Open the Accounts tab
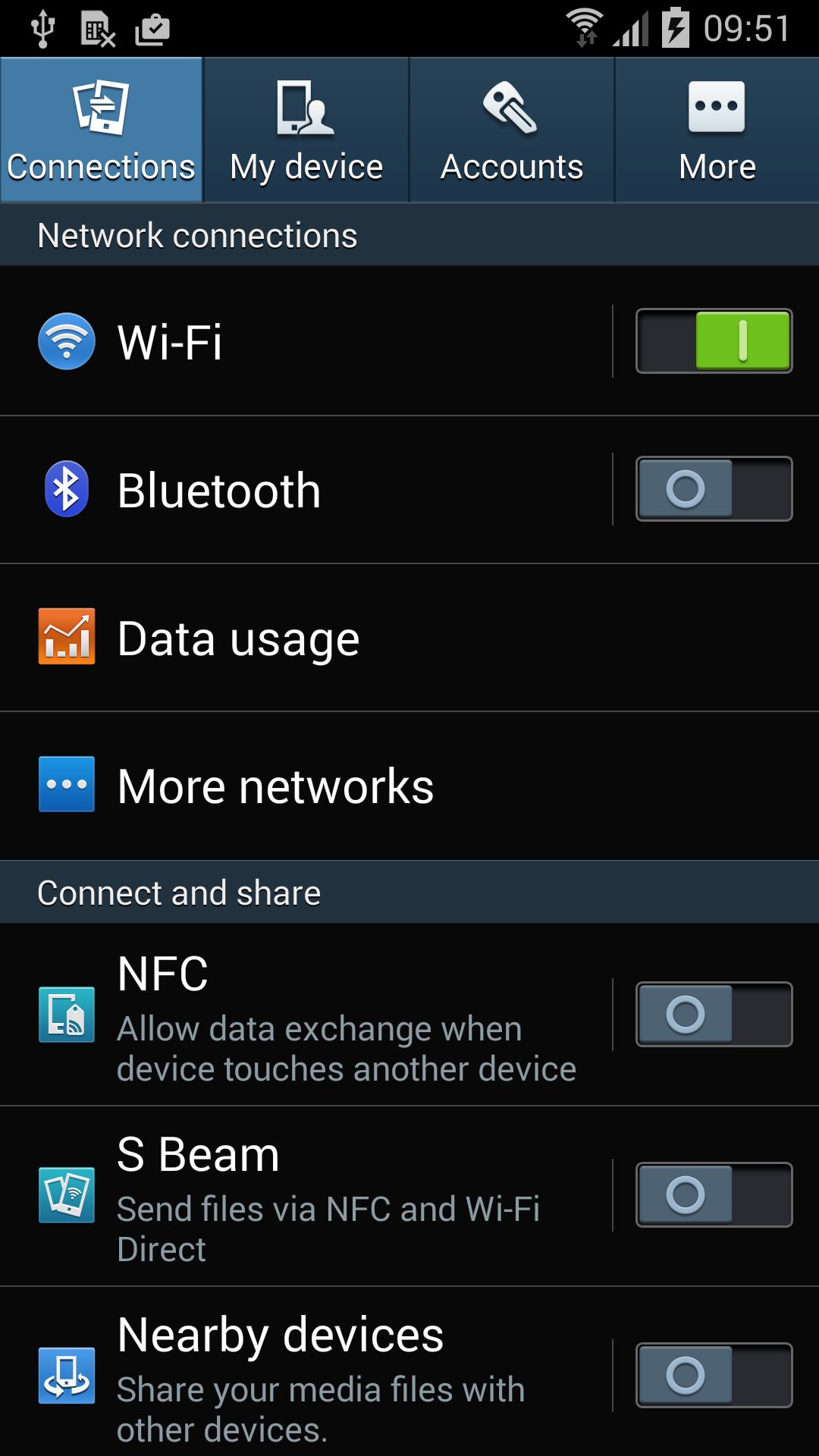Screen dimensions: 819x1456 pos(512,130)
